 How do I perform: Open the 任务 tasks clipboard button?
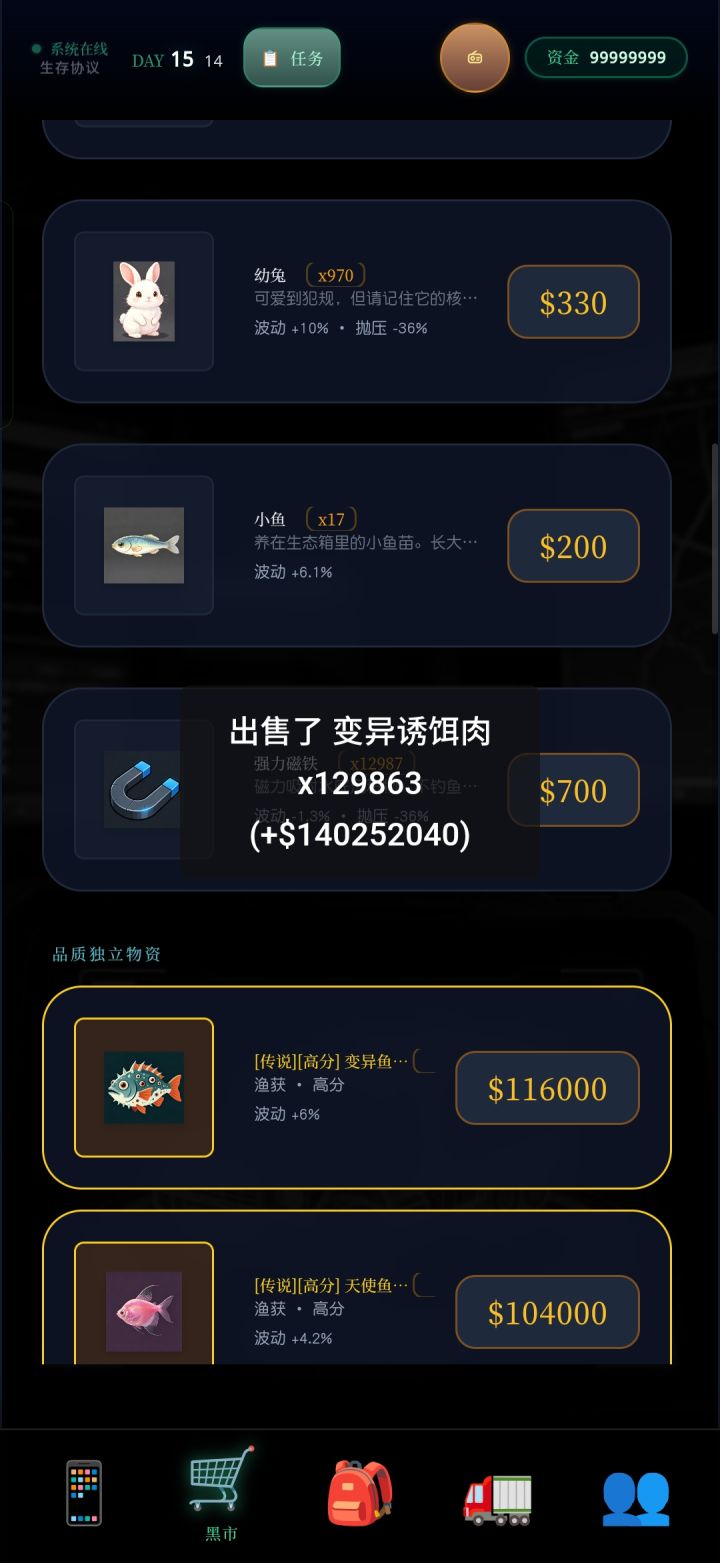tap(291, 57)
